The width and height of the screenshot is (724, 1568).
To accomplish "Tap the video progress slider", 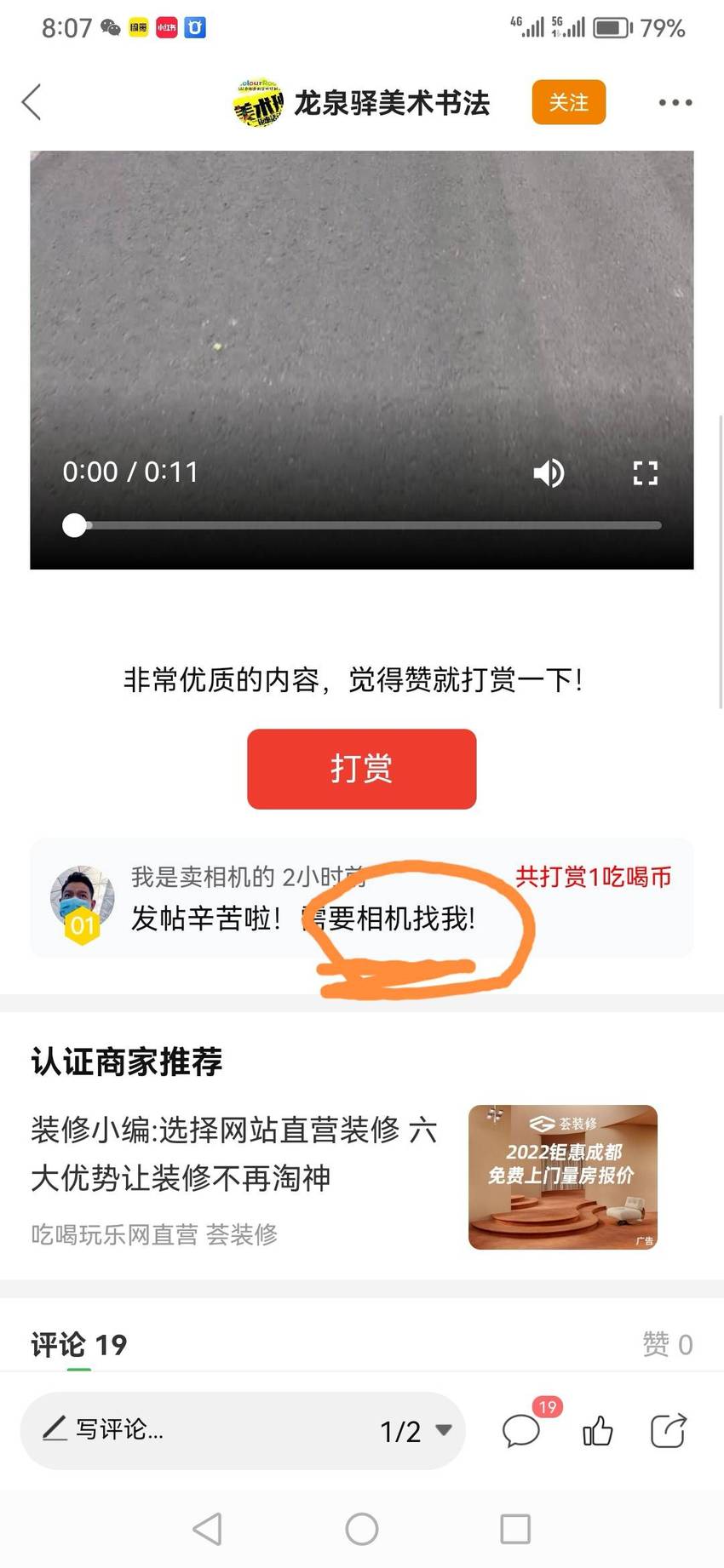I will click(x=362, y=525).
